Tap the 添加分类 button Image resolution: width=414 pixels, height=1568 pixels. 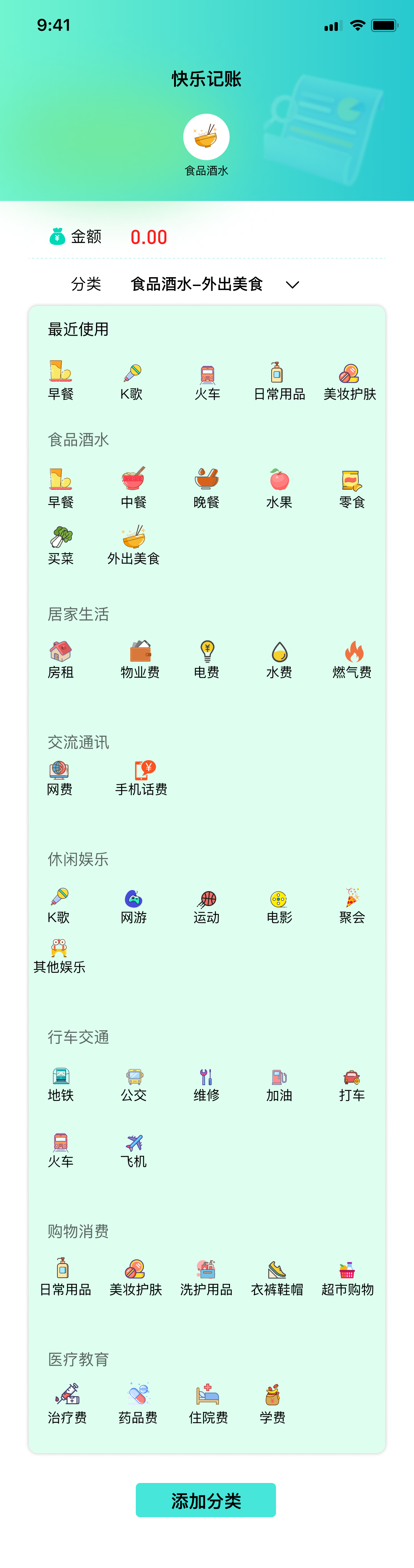pyautogui.click(x=206, y=1499)
